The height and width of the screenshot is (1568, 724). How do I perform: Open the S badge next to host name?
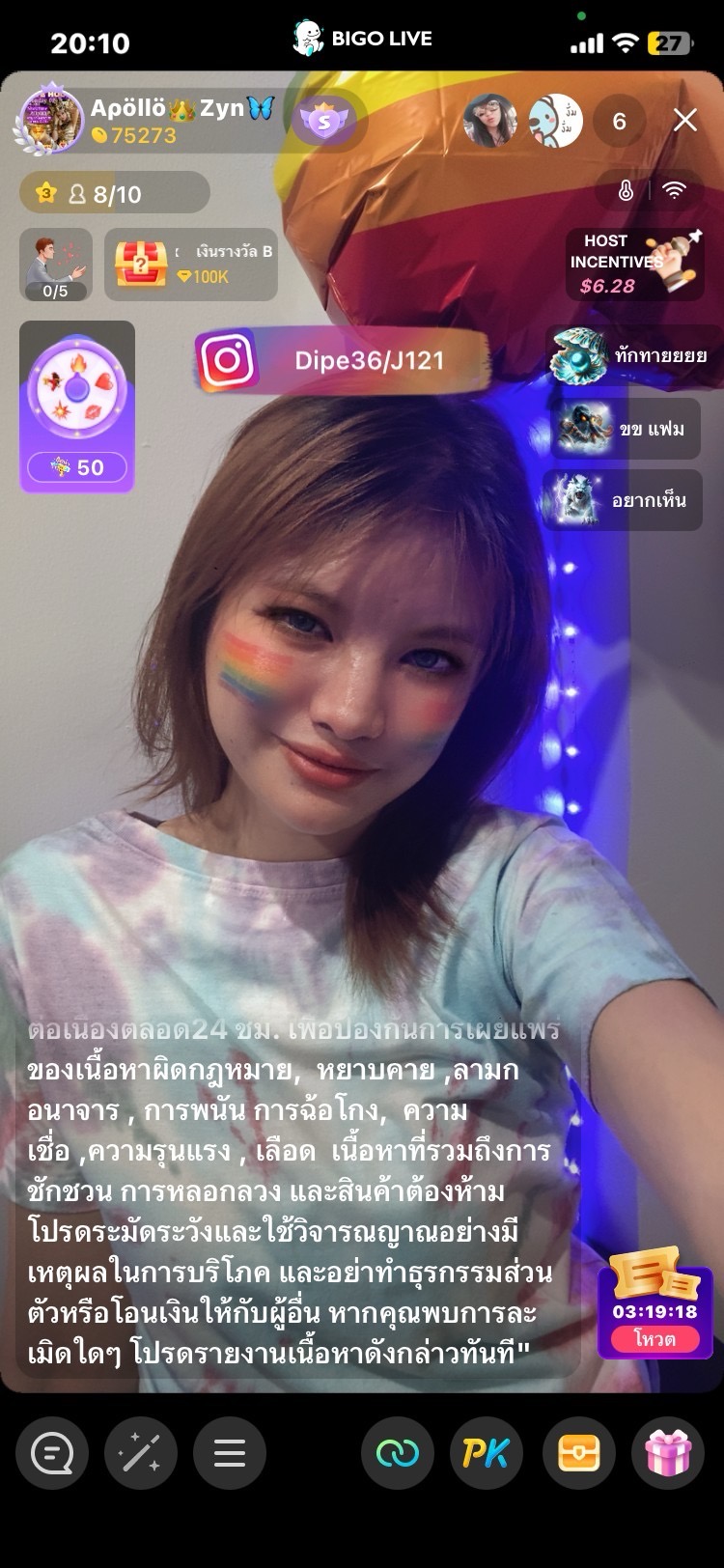click(324, 121)
